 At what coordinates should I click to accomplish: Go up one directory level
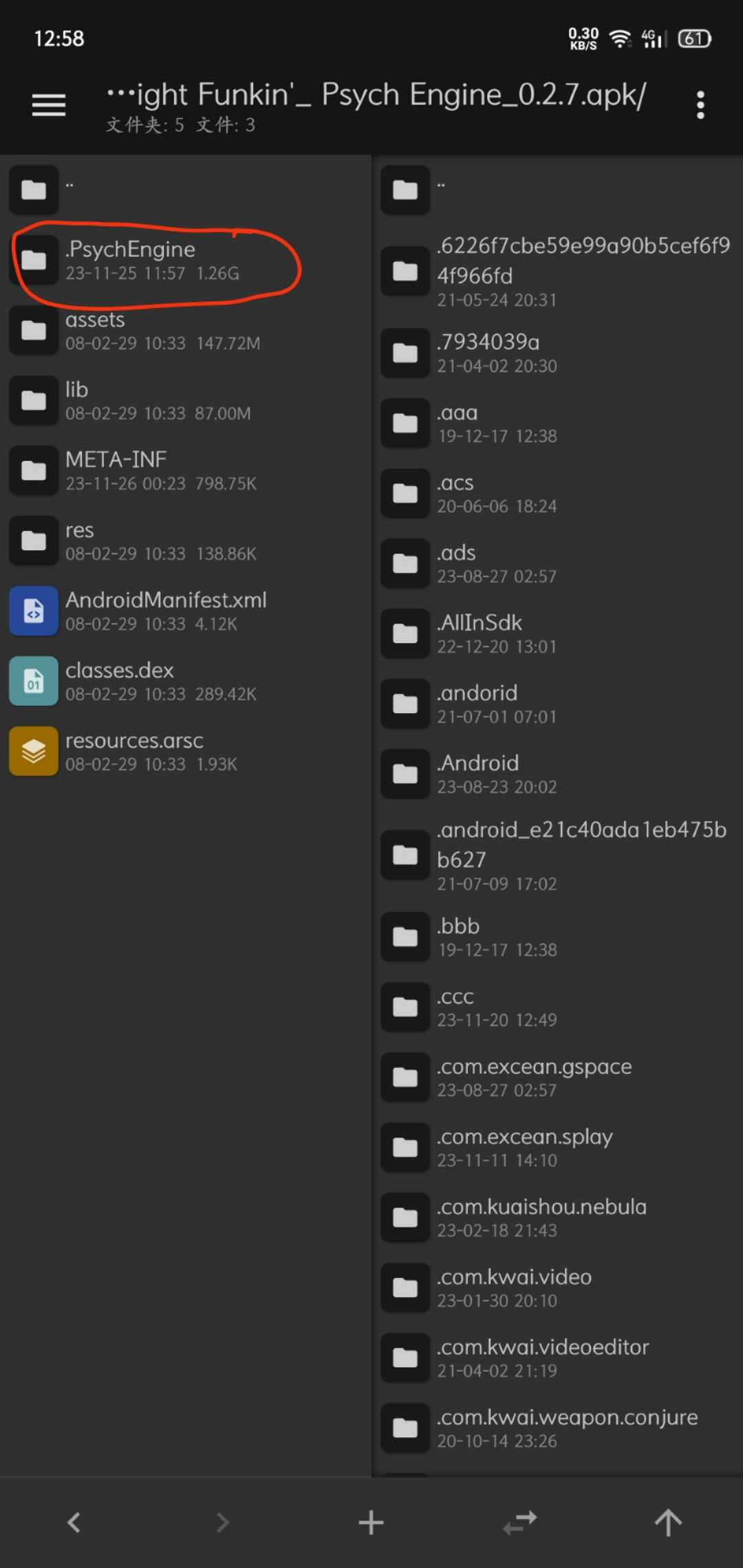667,1522
